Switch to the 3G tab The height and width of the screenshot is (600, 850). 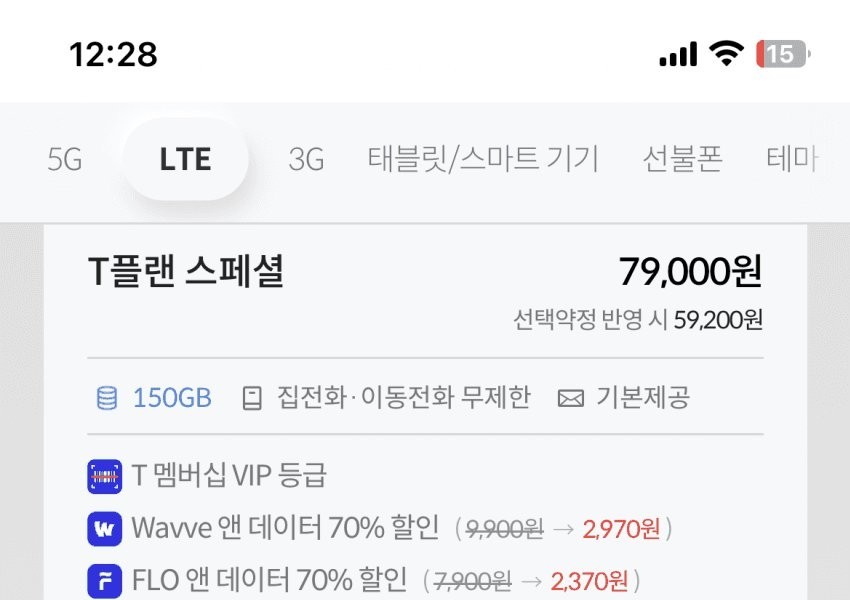[305, 159]
